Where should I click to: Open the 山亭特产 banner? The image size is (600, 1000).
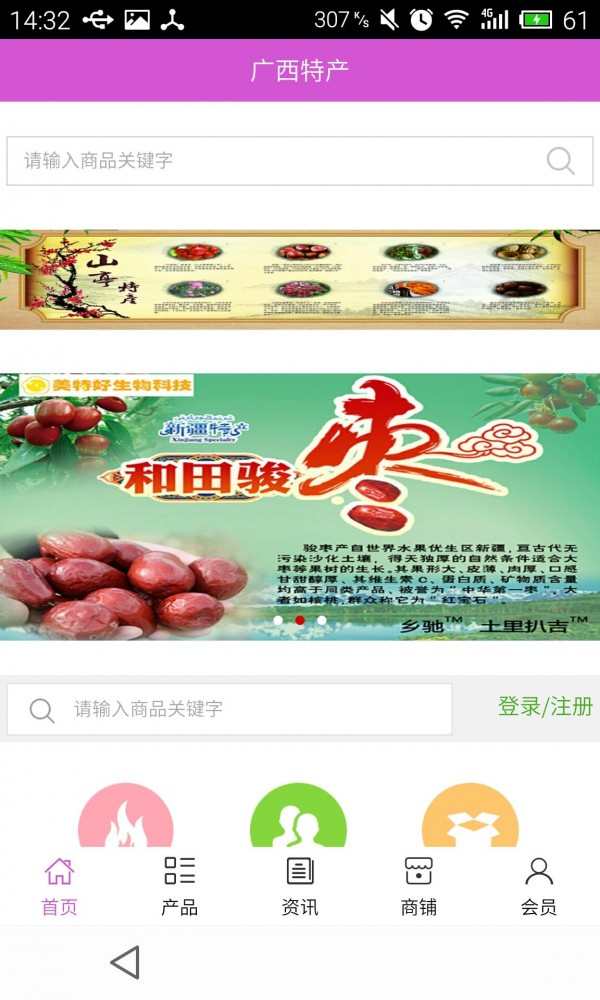300,279
